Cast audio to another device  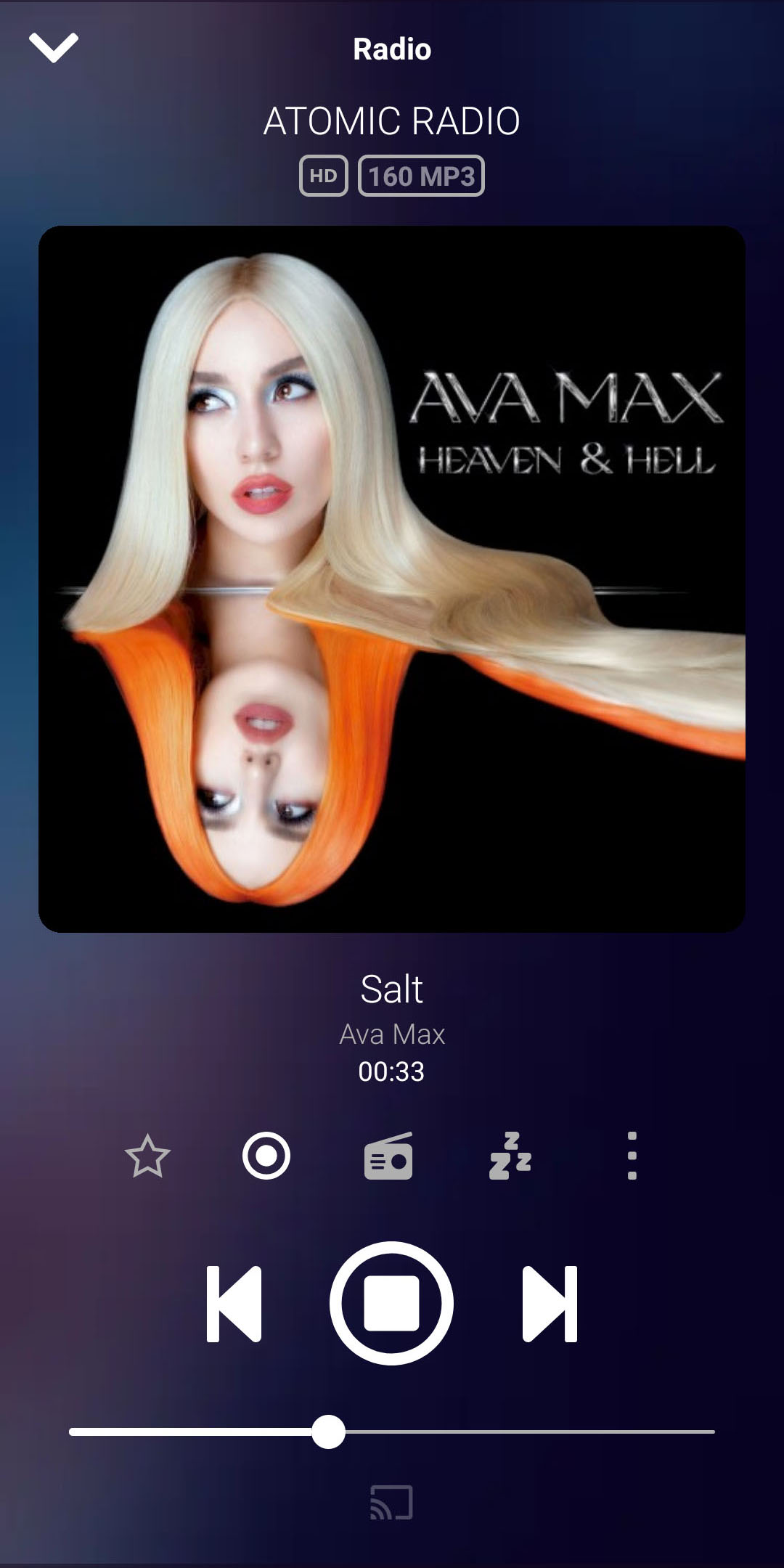391,1503
